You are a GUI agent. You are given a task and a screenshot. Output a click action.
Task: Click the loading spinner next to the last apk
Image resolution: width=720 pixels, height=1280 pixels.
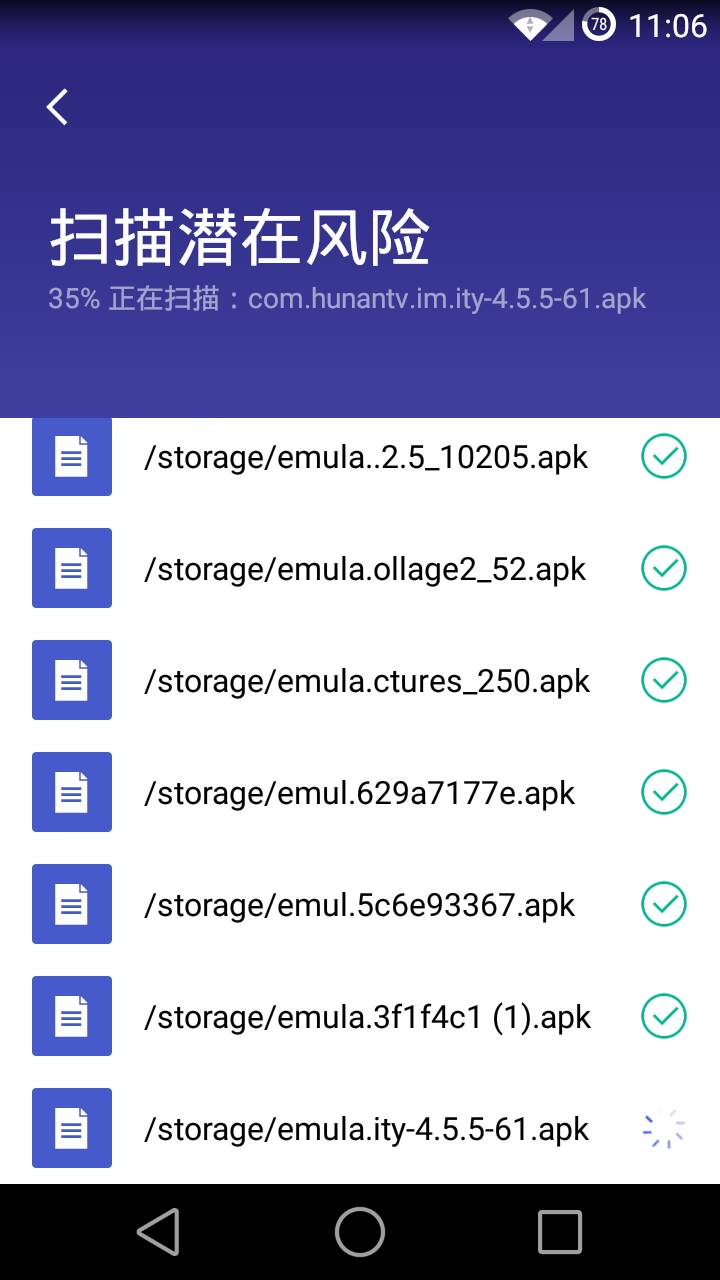[x=663, y=1128]
